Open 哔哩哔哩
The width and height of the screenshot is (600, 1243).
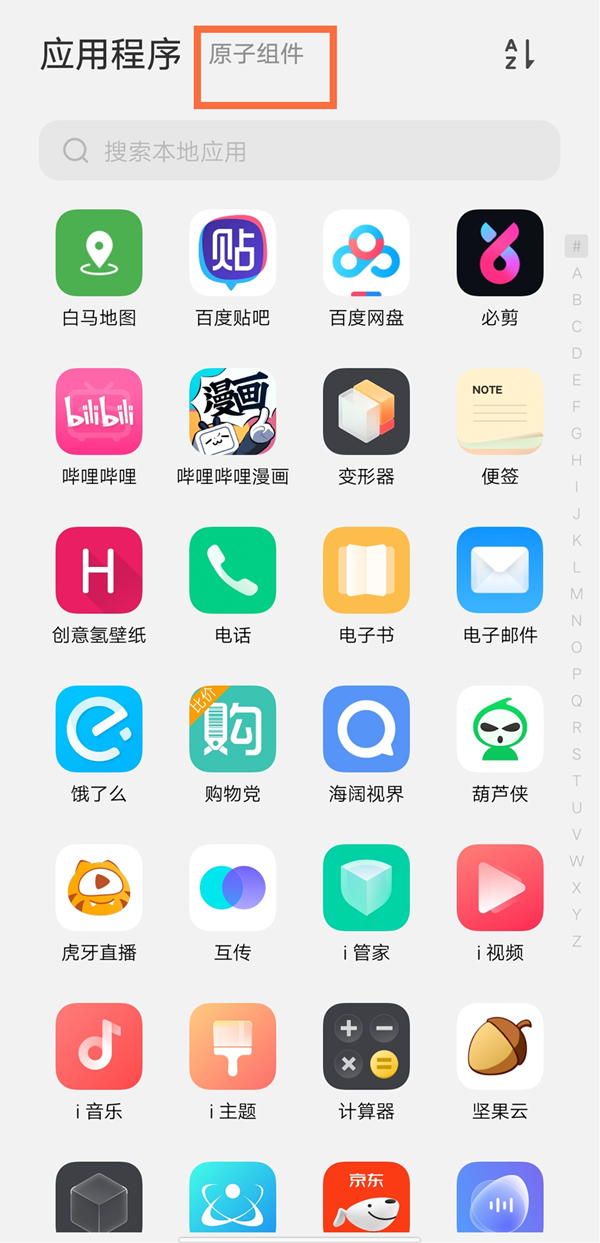coord(99,412)
